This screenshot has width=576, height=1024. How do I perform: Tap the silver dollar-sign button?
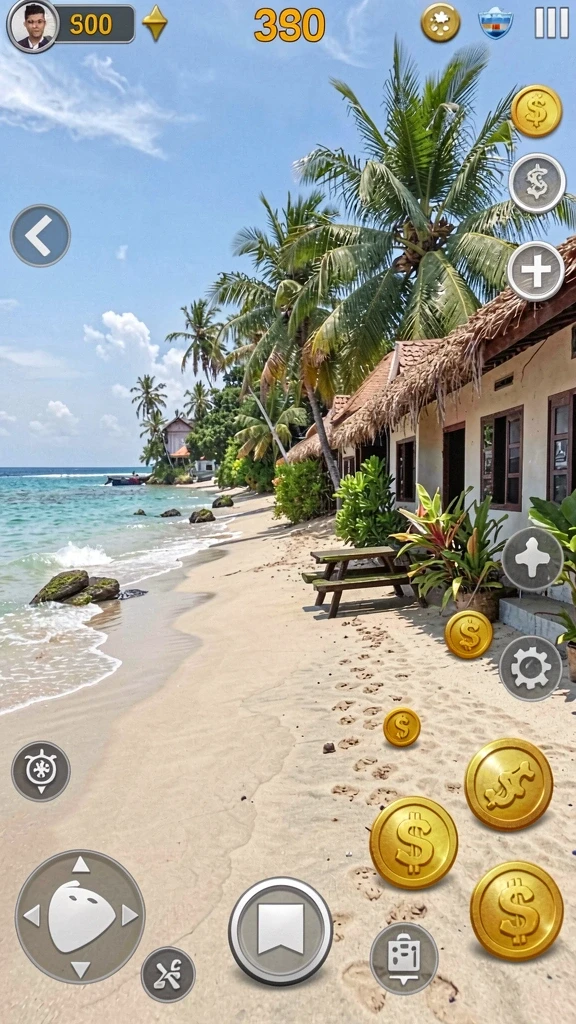point(537,184)
